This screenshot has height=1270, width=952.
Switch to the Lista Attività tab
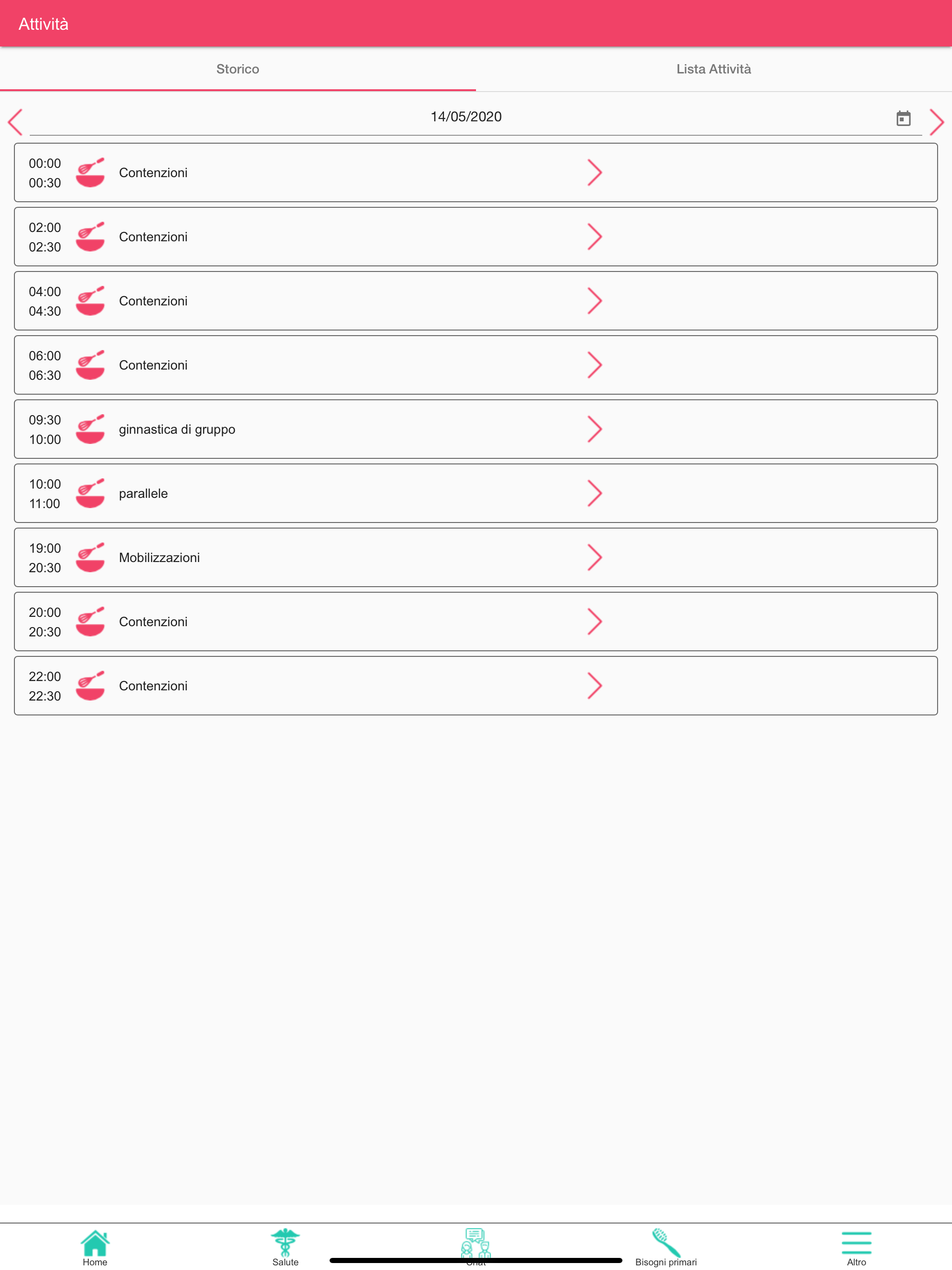tap(714, 69)
